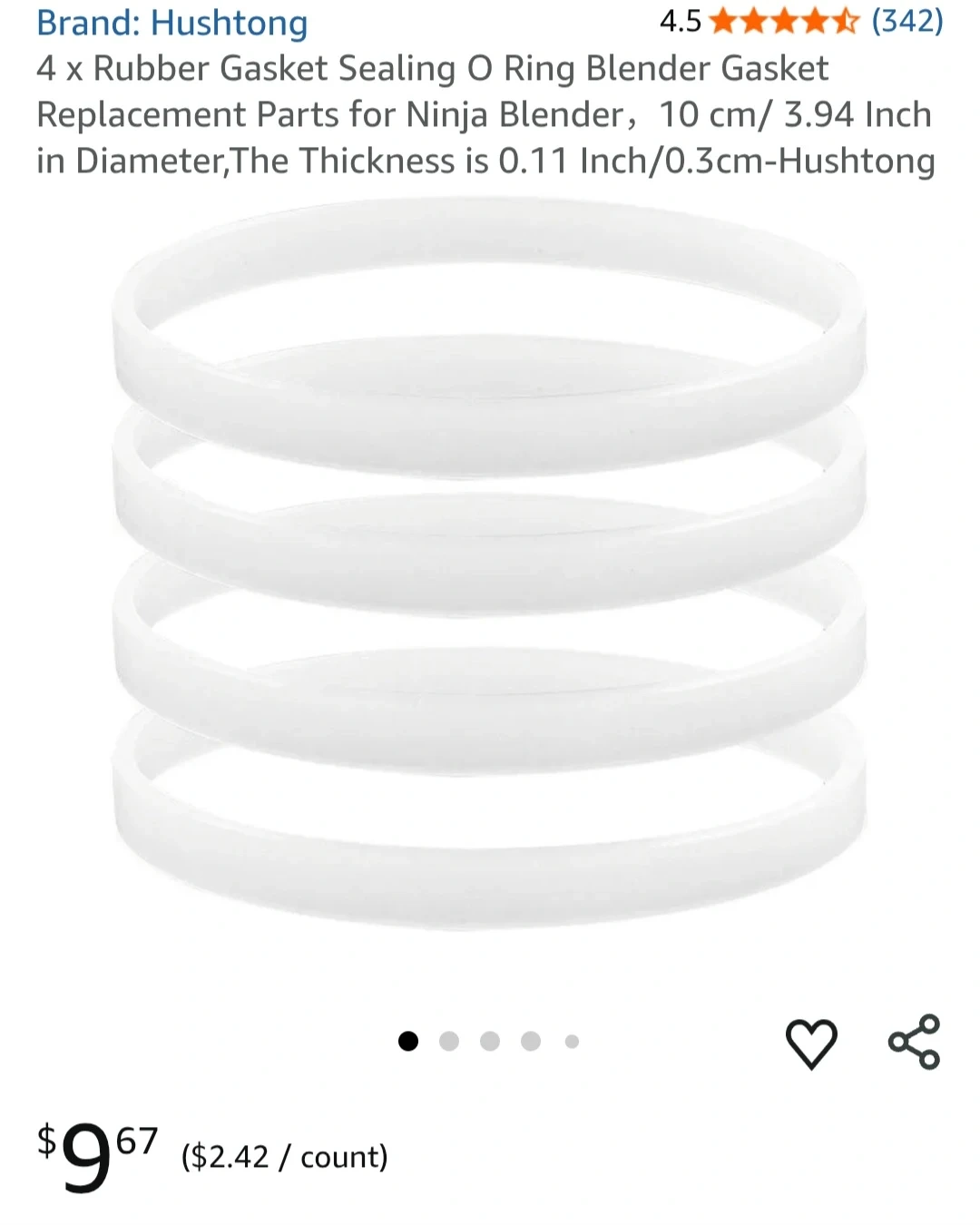Add this gasket to wish list

tap(810, 1043)
